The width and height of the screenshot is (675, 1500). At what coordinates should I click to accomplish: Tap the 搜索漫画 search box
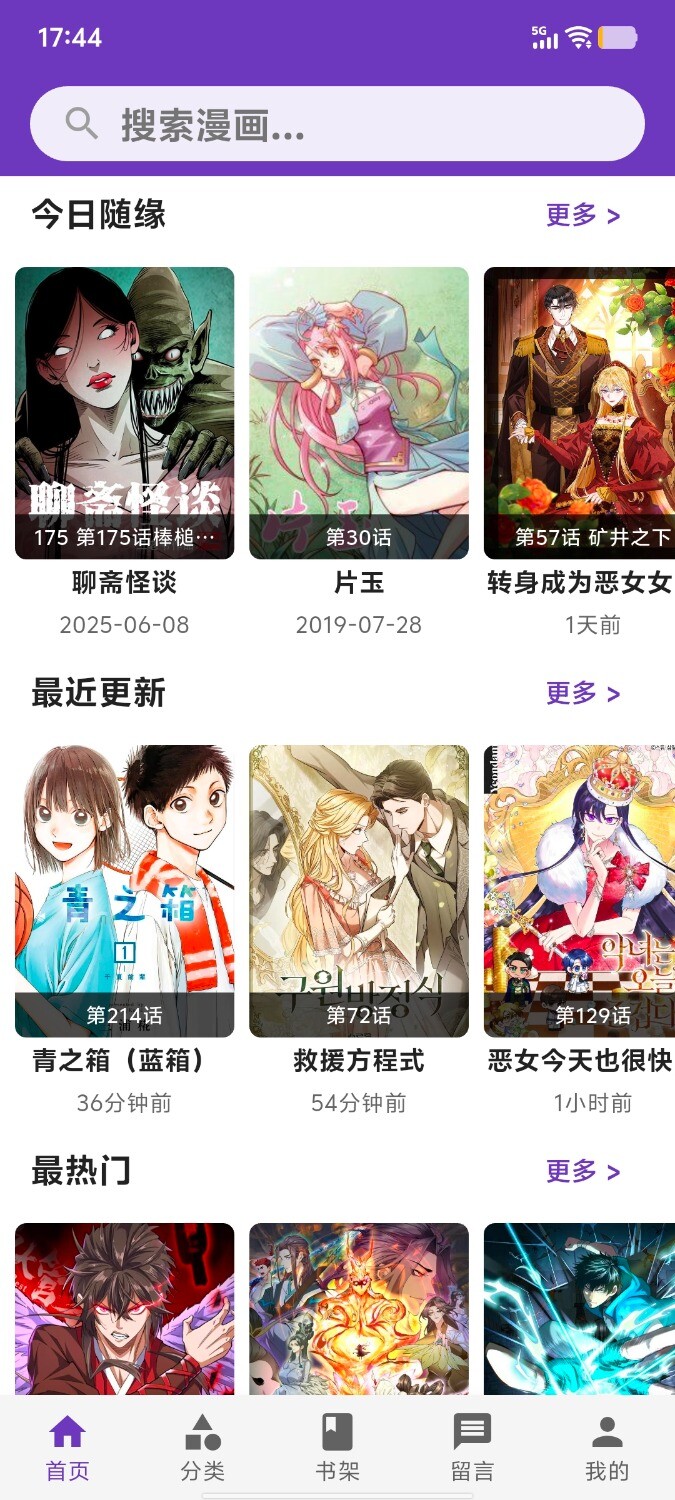point(337,124)
